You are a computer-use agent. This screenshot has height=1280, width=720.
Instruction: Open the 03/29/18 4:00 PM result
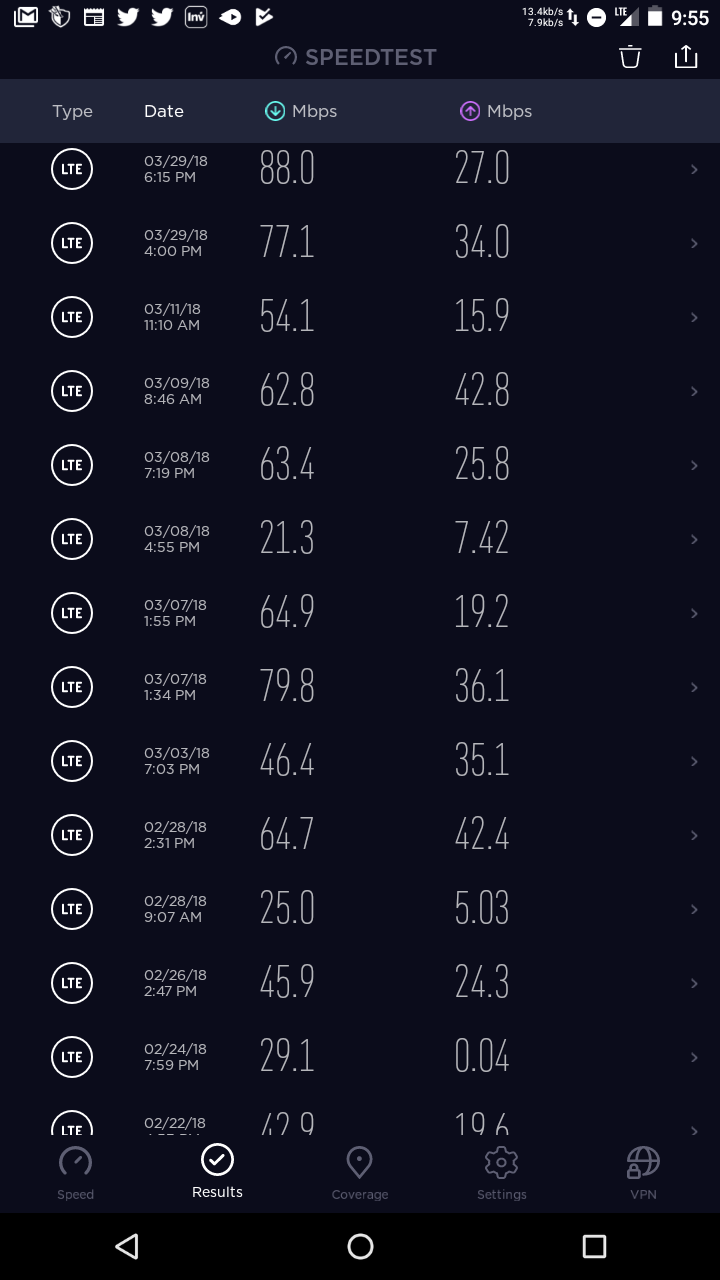coord(360,243)
